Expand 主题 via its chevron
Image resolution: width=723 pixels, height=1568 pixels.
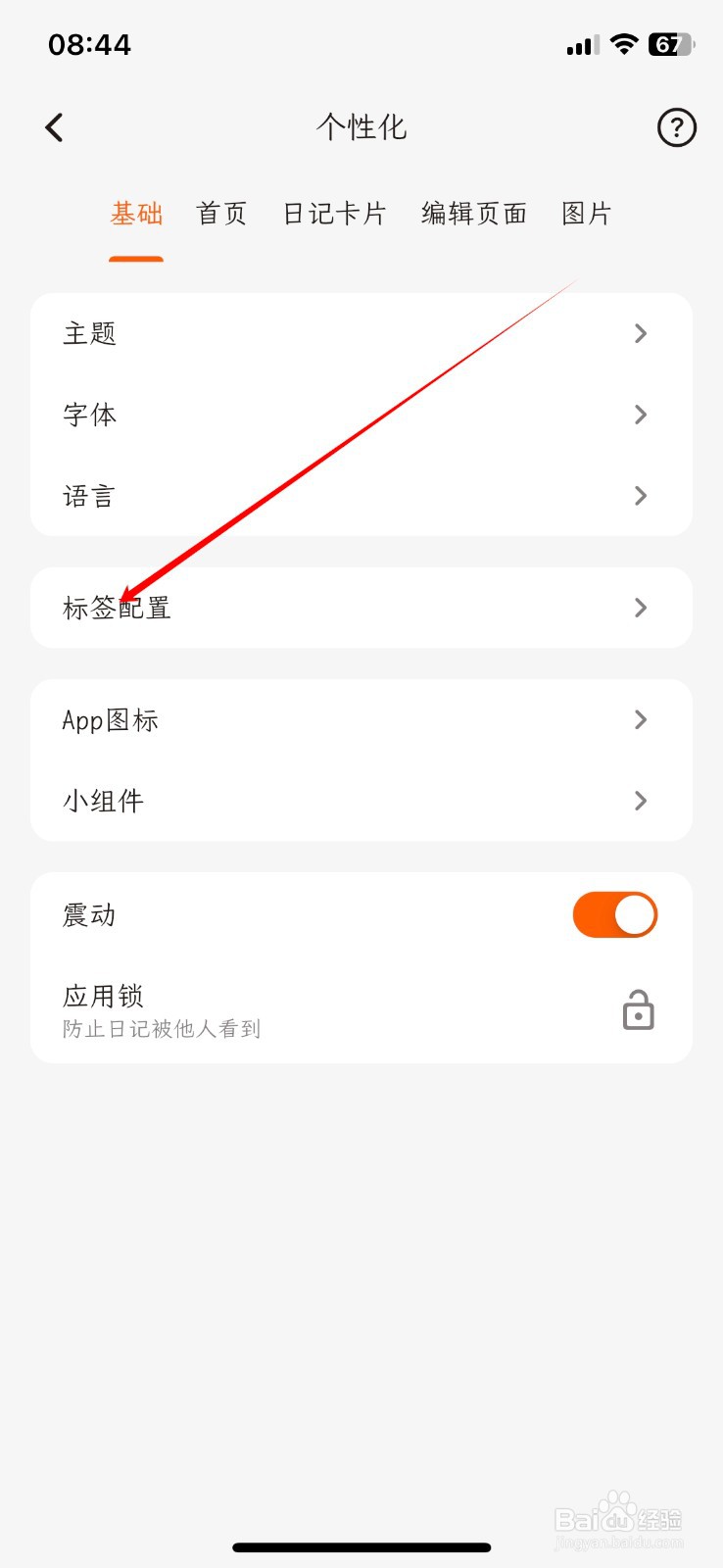click(641, 333)
